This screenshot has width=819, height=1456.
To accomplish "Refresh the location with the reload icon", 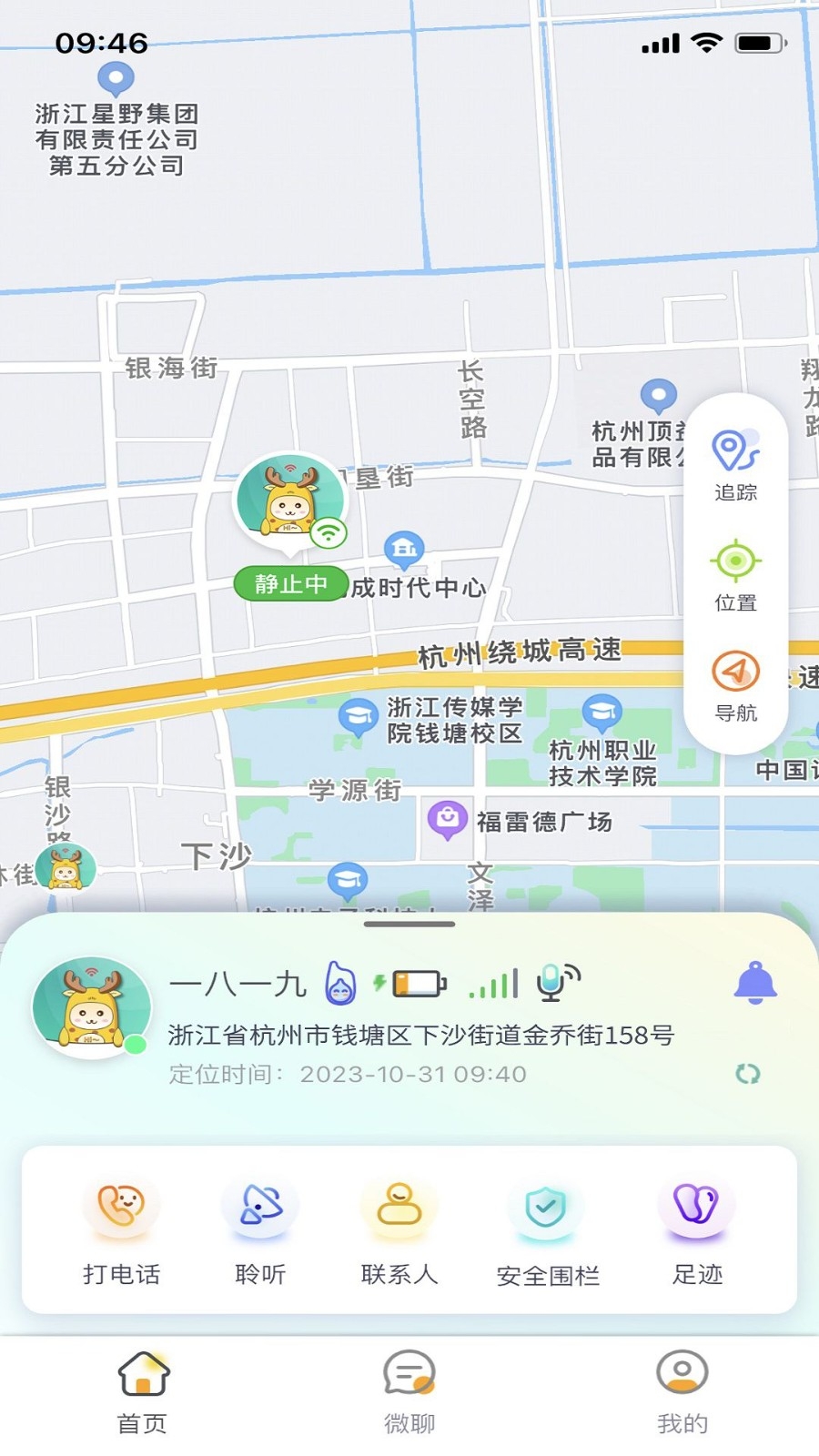I will [x=748, y=1074].
